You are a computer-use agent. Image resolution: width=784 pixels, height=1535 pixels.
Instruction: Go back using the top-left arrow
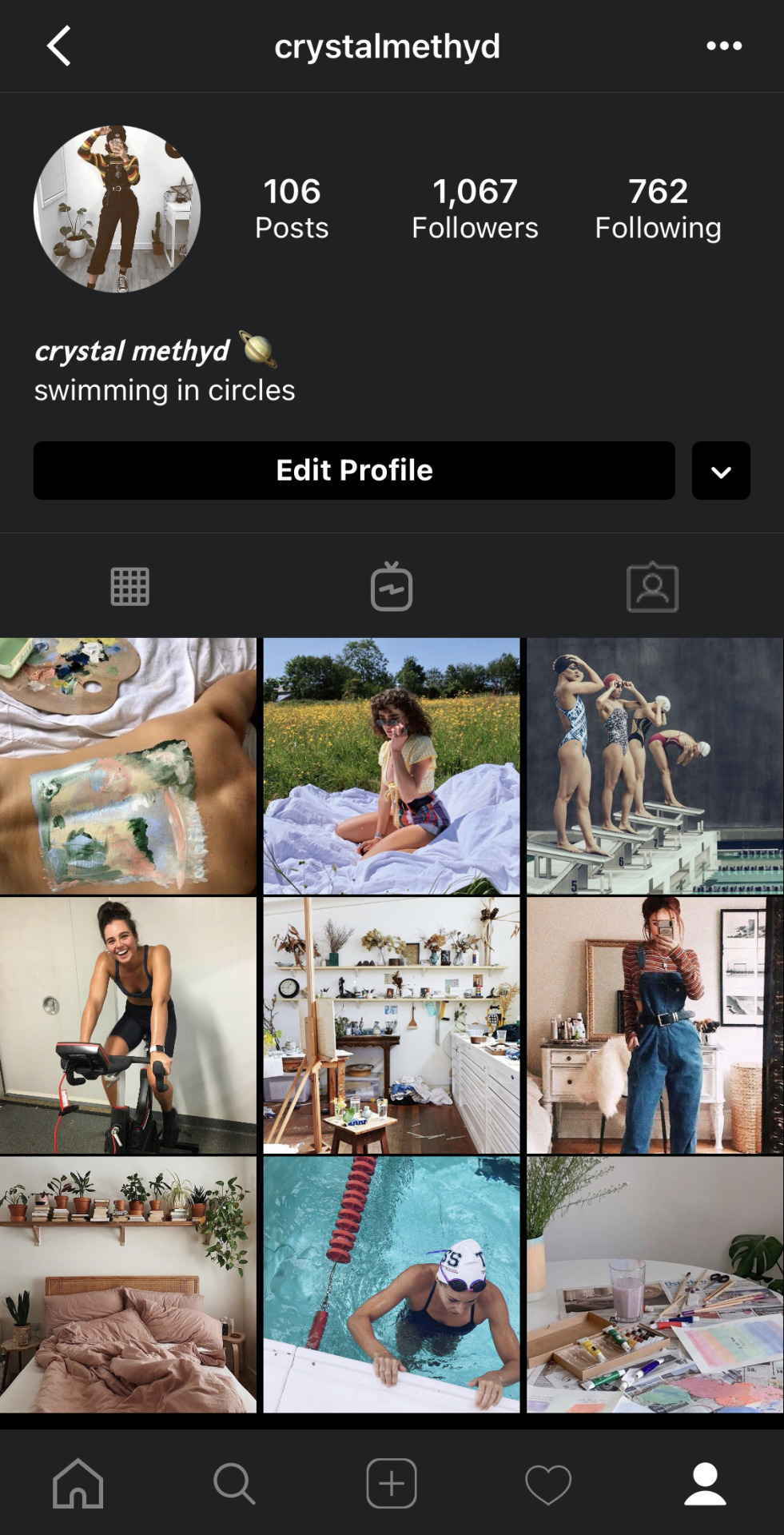tap(59, 46)
